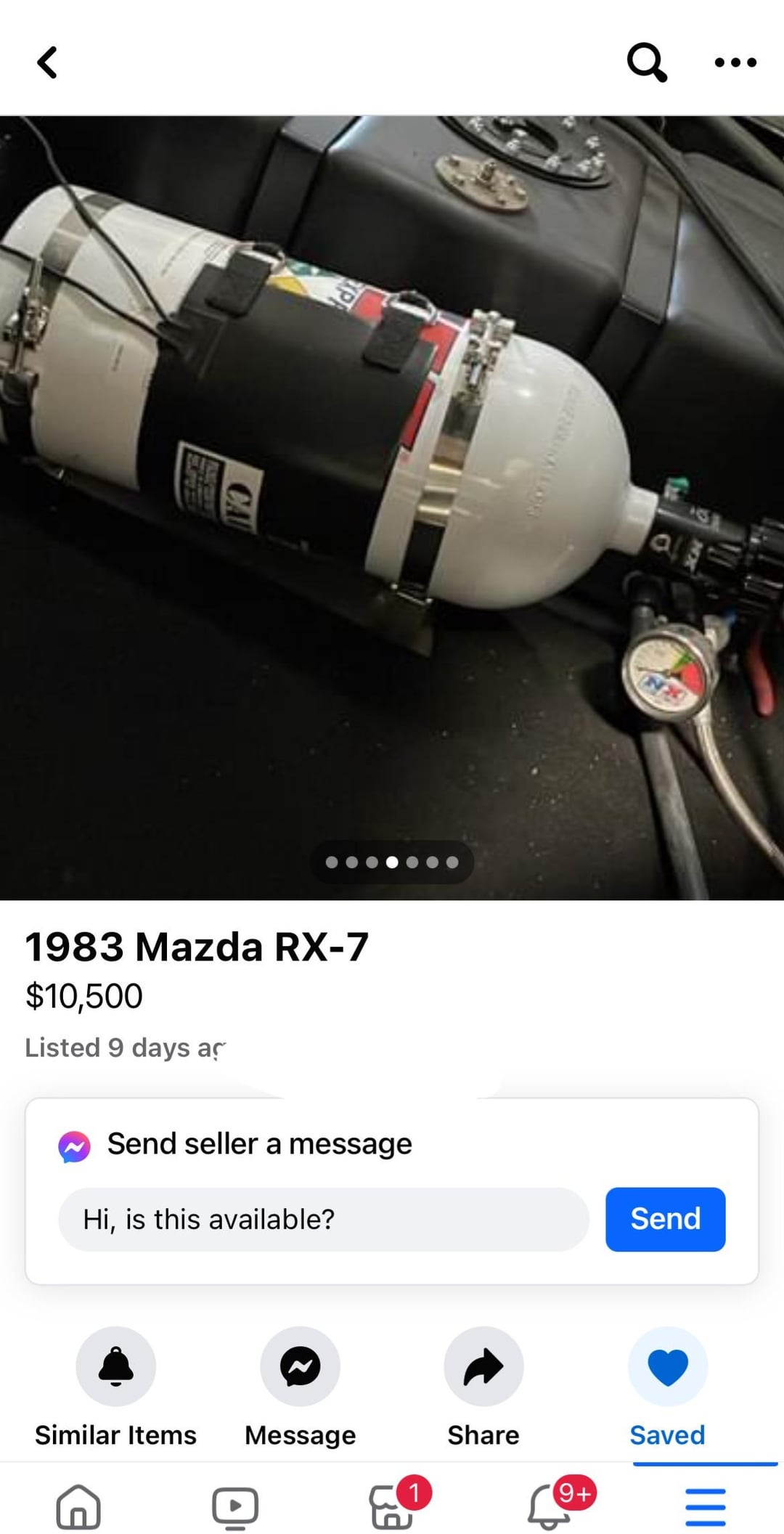784x1534 pixels.
Task: Share this Mazda RX-7 listing
Action: point(483,1366)
